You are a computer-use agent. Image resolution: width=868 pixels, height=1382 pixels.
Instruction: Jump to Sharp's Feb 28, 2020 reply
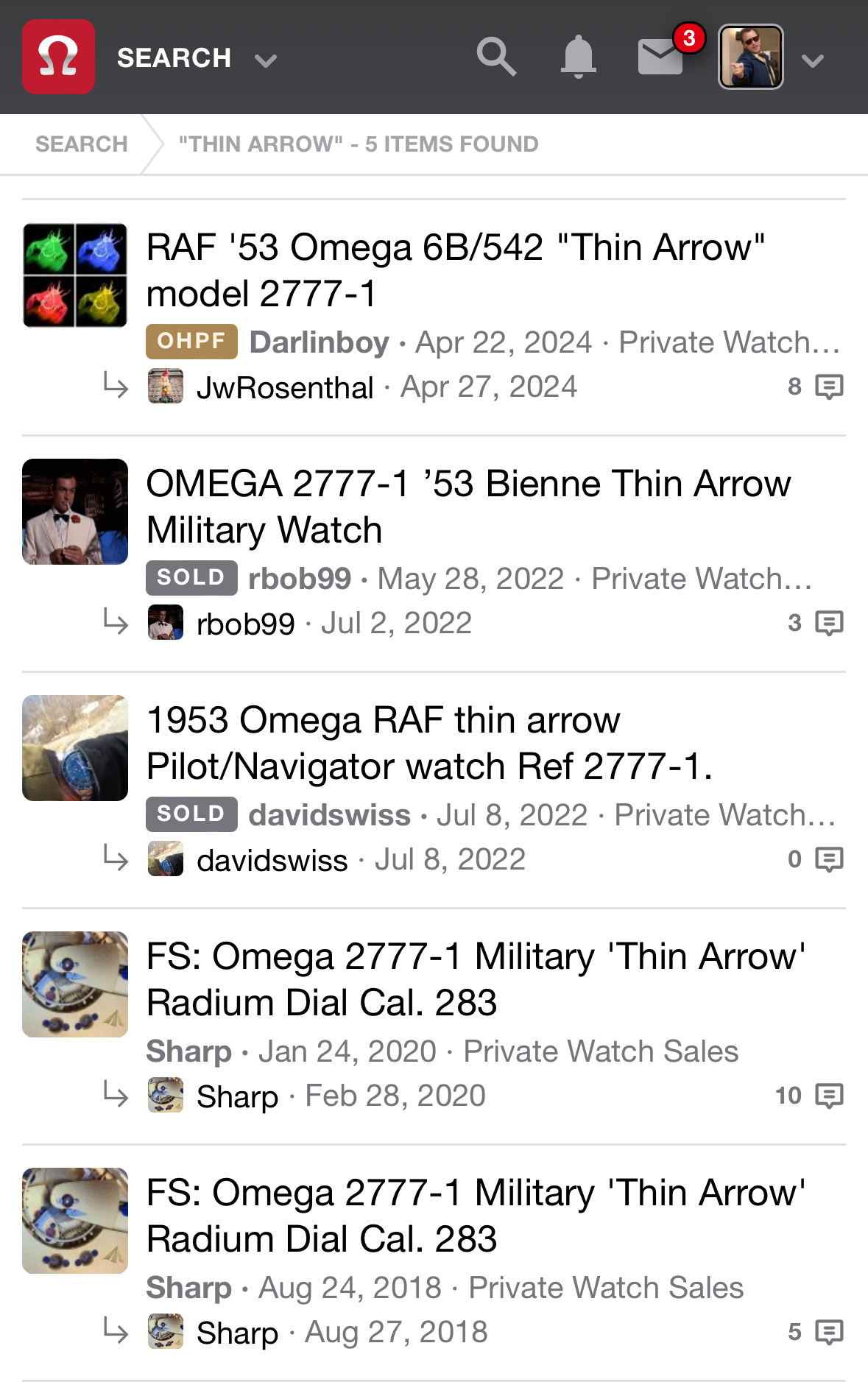coord(395,1096)
